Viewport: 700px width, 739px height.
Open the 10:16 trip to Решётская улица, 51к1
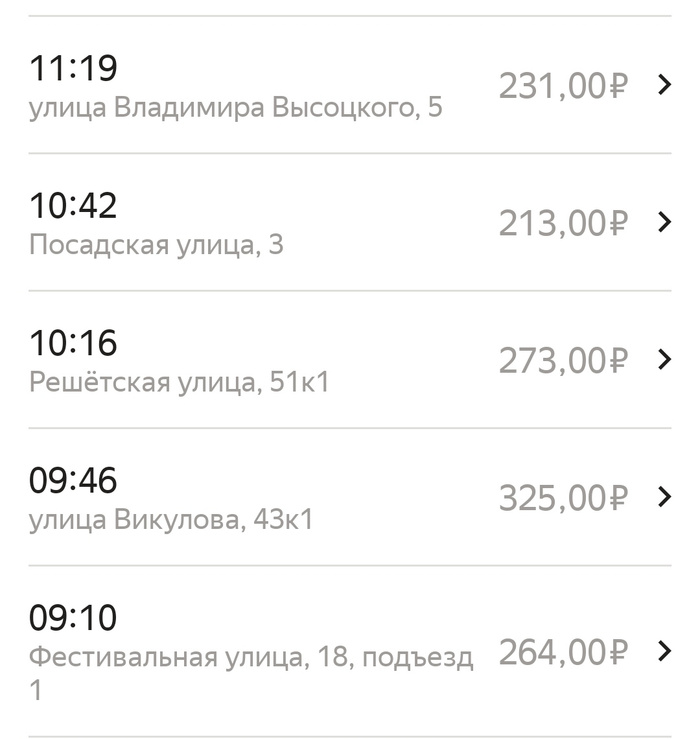[x=350, y=360]
